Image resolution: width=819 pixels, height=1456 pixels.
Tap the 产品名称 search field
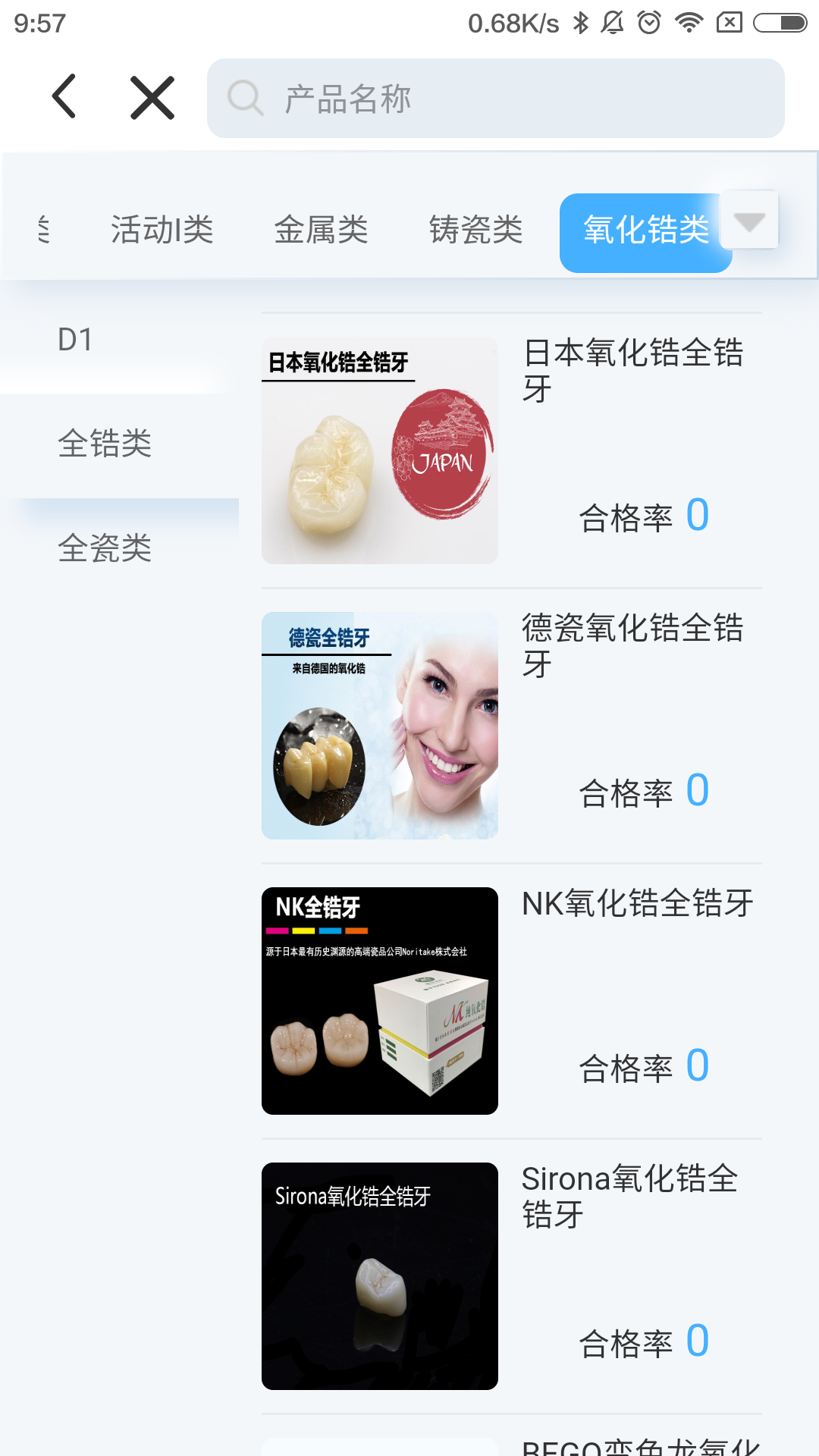[495, 99]
